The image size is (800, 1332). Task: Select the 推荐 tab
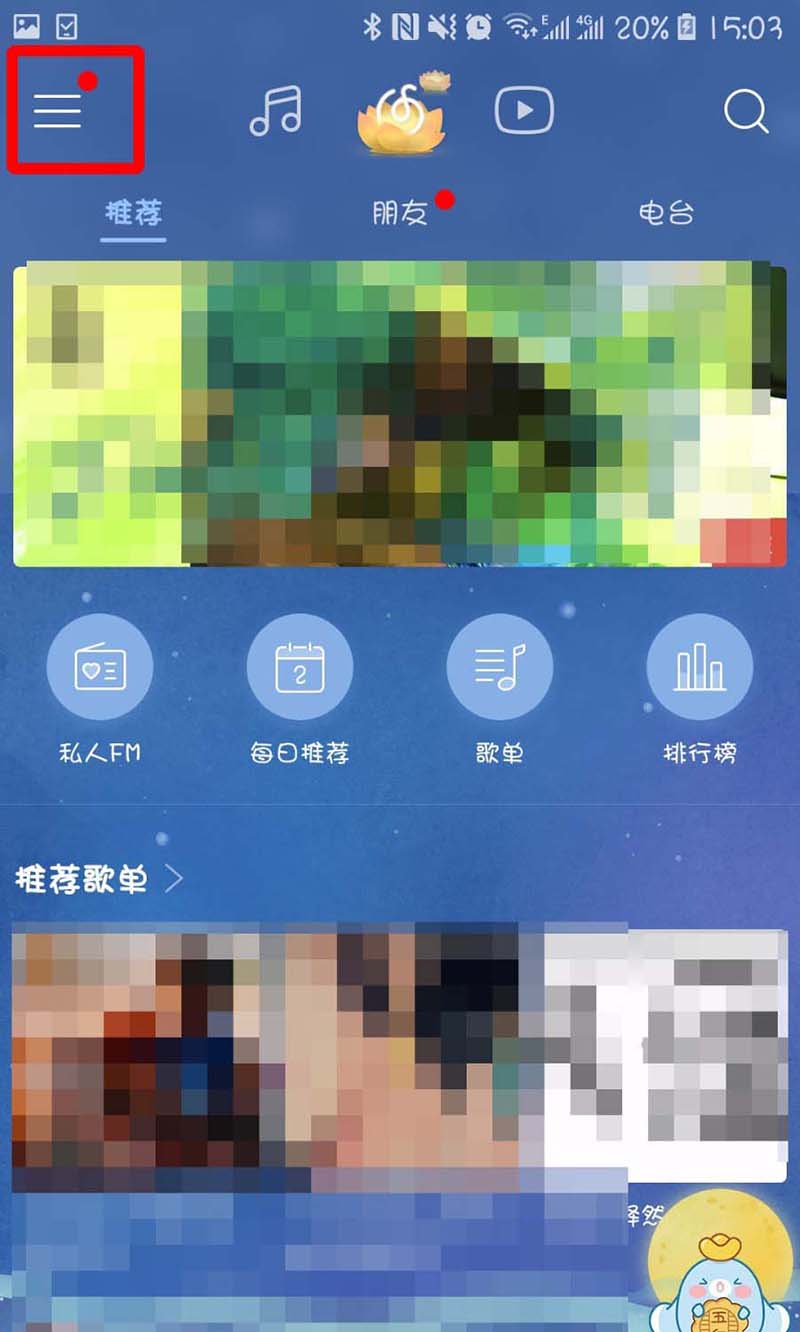(x=133, y=213)
